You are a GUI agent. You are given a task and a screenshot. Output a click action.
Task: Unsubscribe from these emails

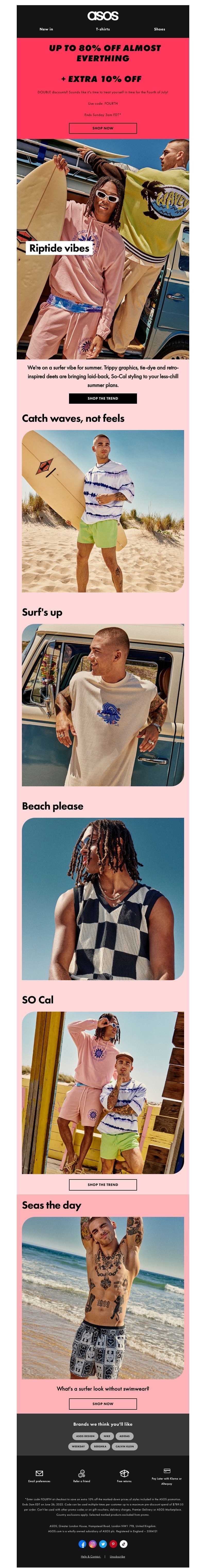[x=117, y=1556]
